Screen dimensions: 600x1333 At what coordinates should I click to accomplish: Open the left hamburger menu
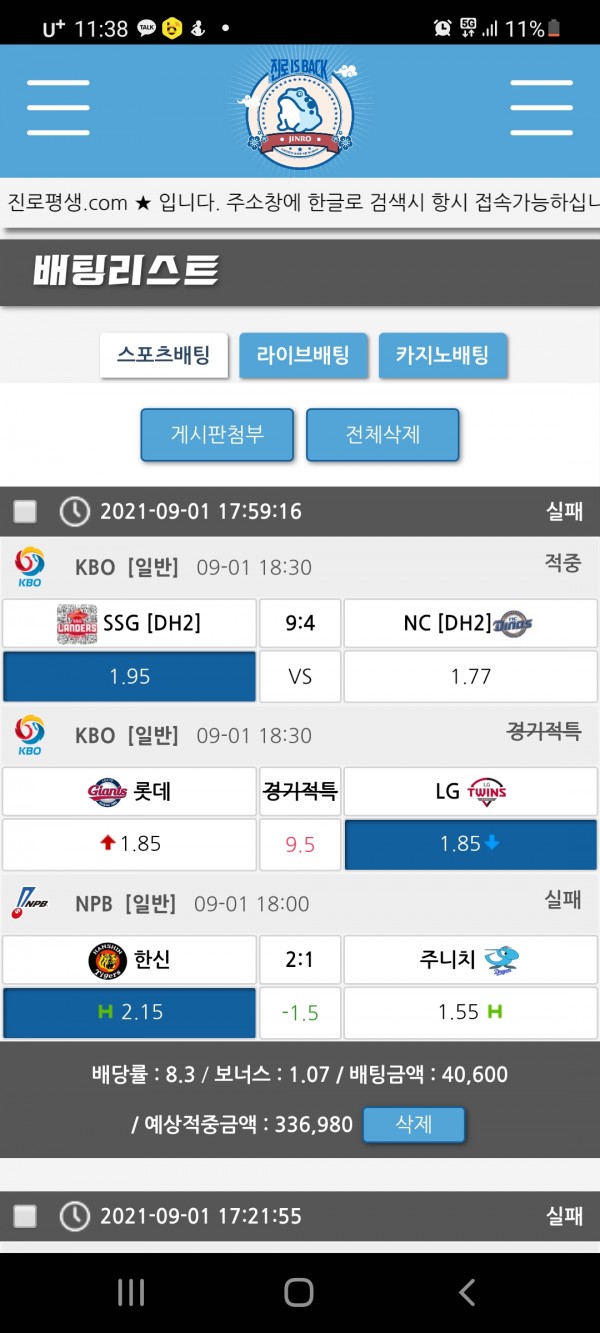point(58,107)
